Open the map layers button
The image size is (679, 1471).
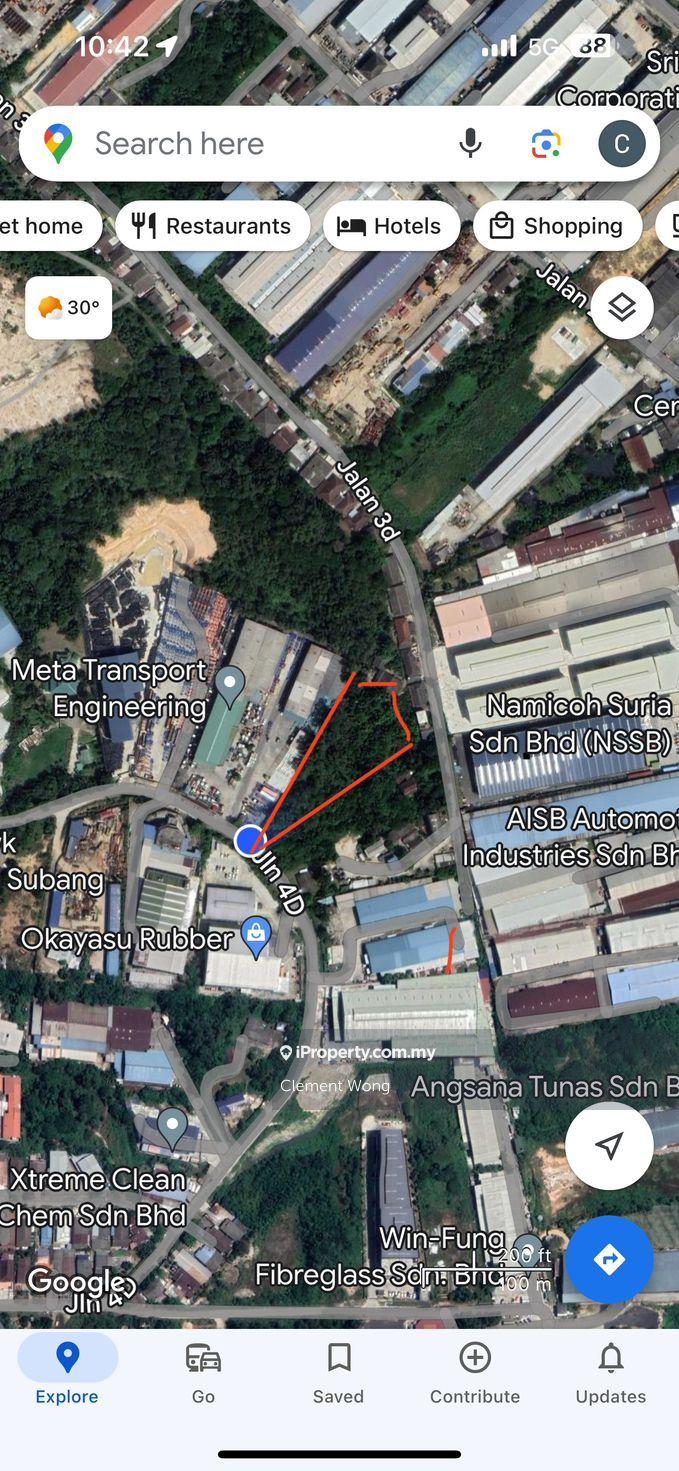click(621, 307)
